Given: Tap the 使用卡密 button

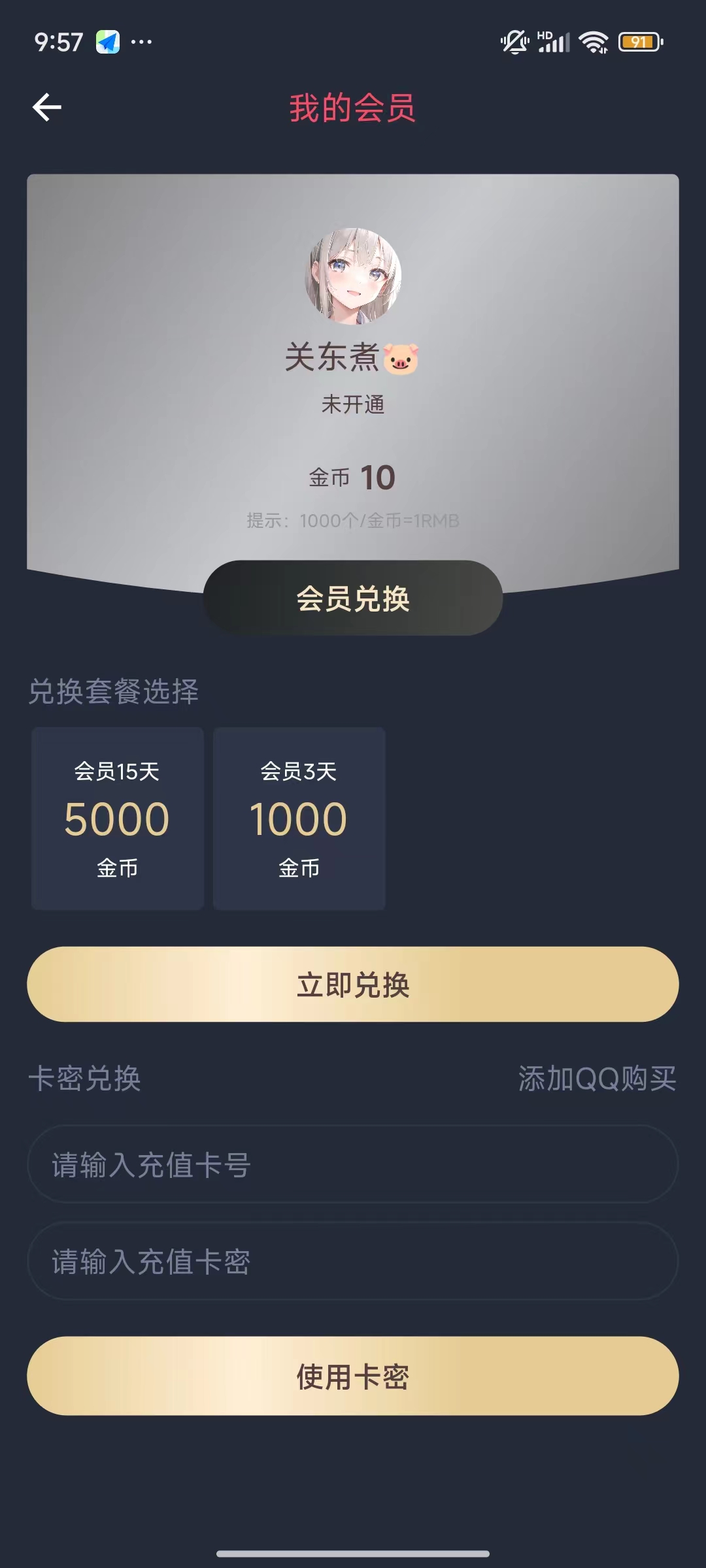Looking at the screenshot, I should coord(353,1376).
